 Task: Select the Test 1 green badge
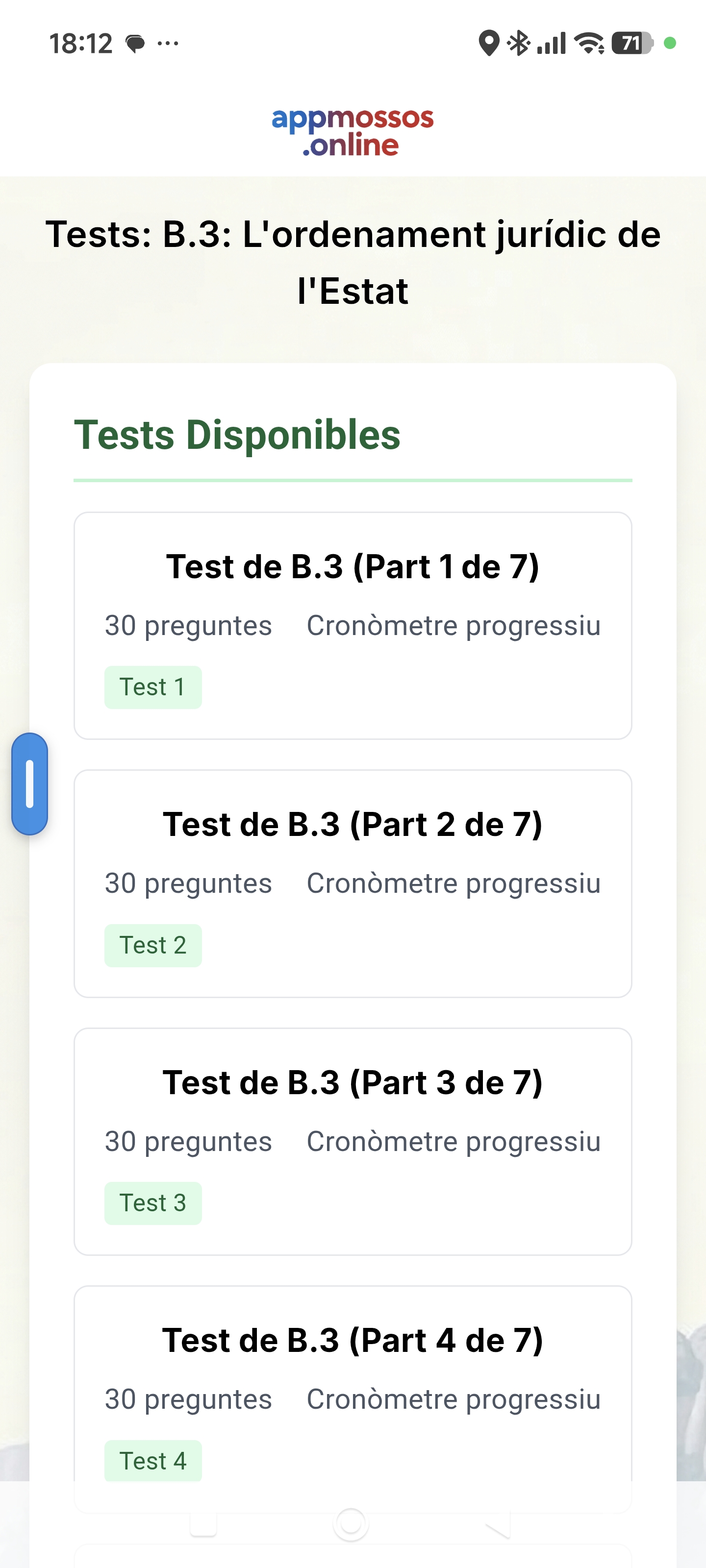pyautogui.click(x=152, y=686)
